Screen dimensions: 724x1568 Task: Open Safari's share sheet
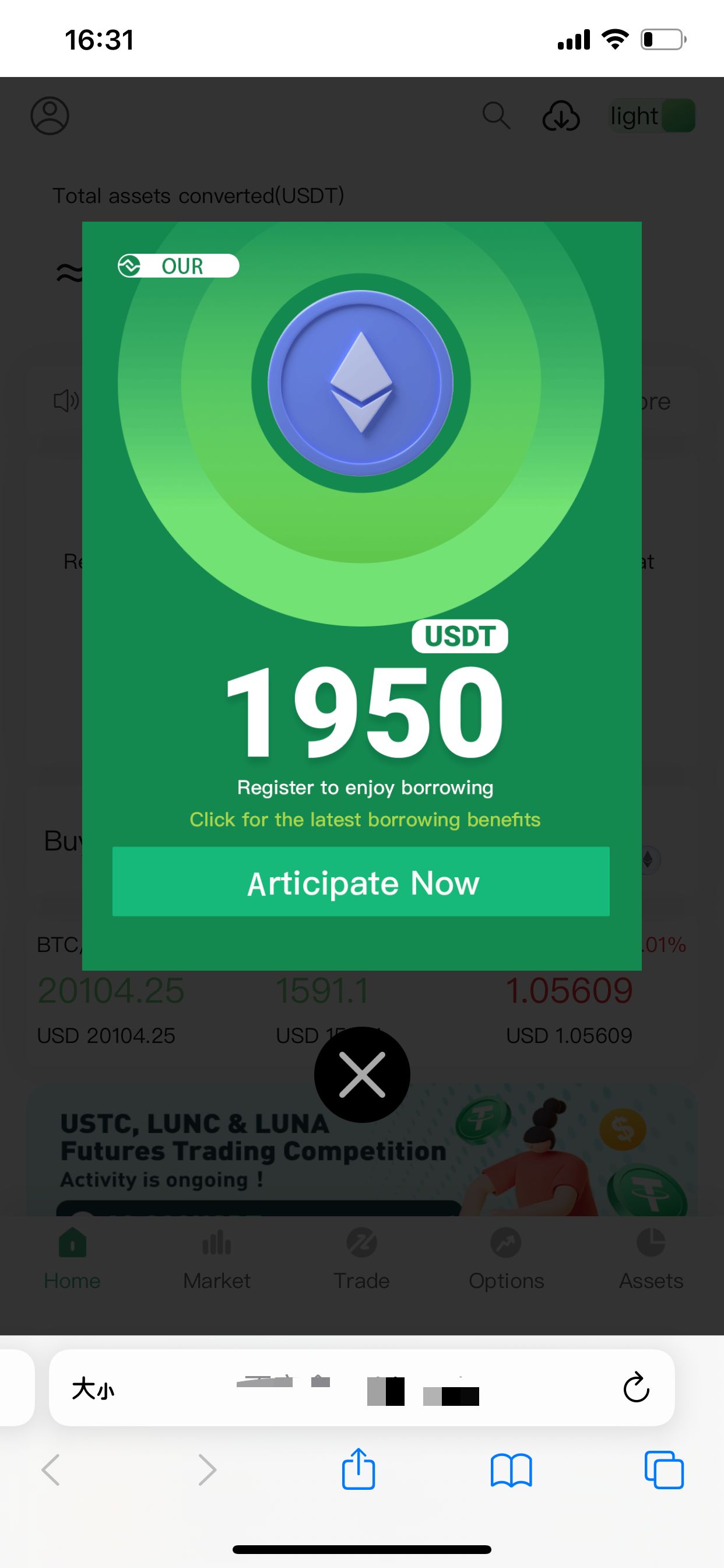pos(359,1469)
